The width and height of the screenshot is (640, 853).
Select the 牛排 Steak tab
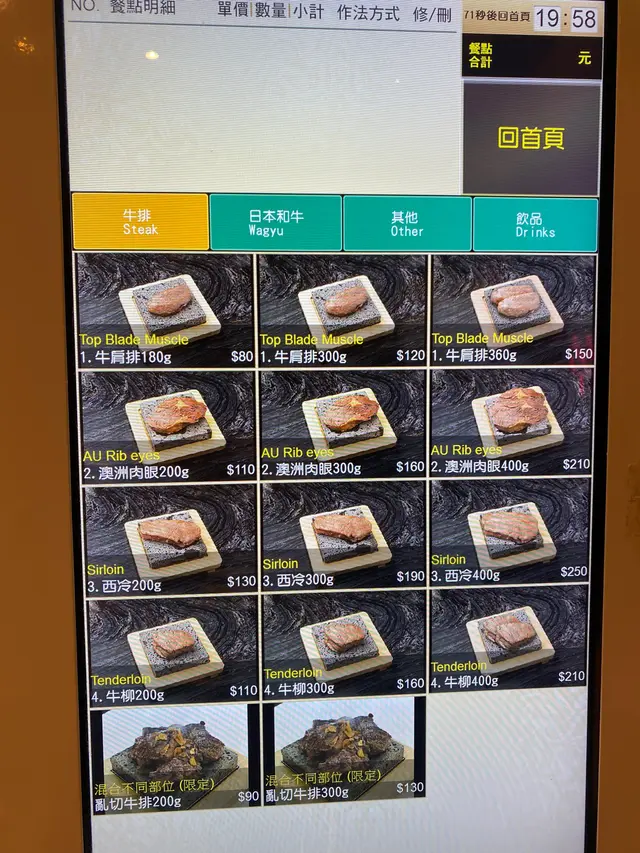tap(140, 221)
